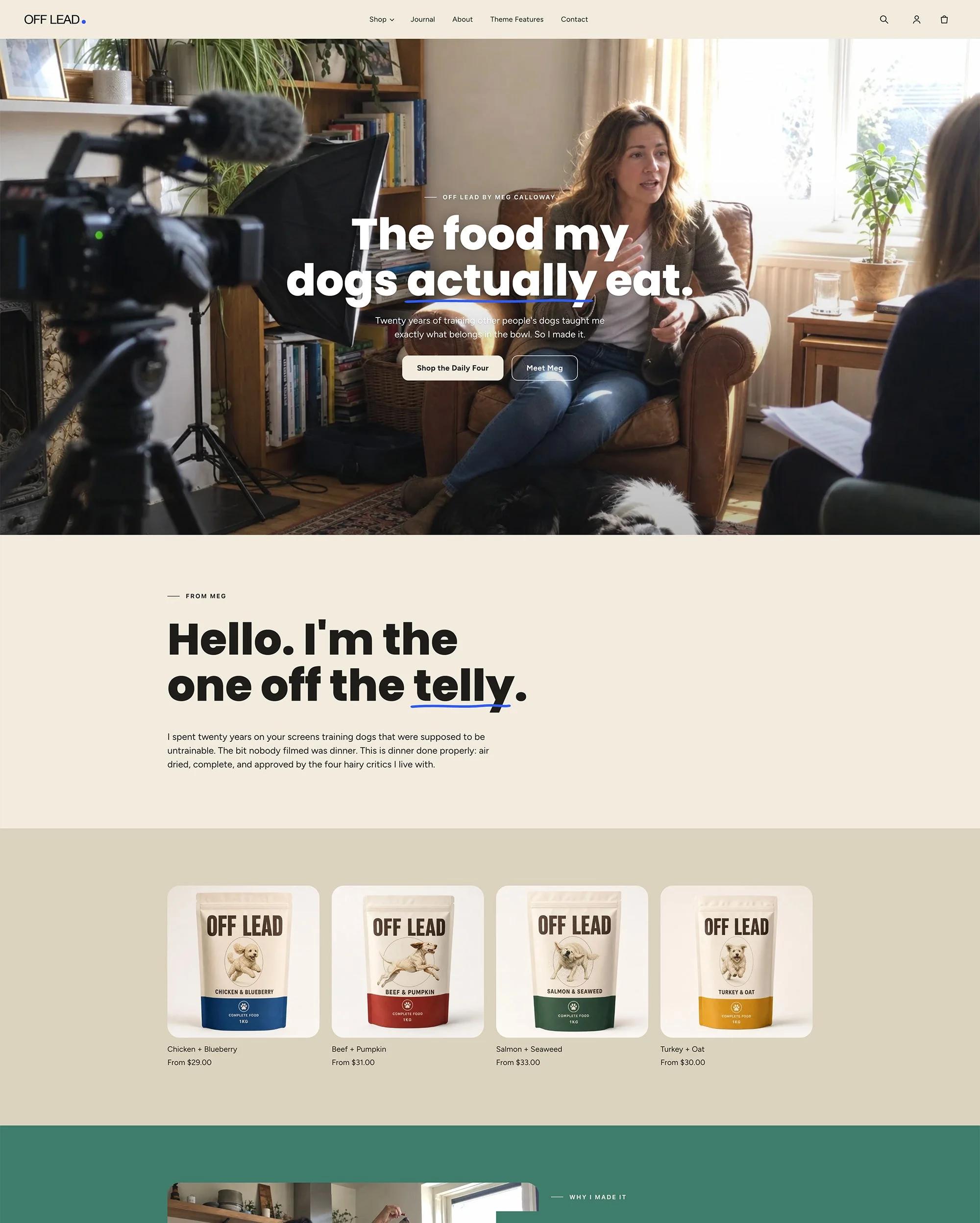This screenshot has width=980, height=1223.
Task: Open the About page link
Action: pos(462,19)
